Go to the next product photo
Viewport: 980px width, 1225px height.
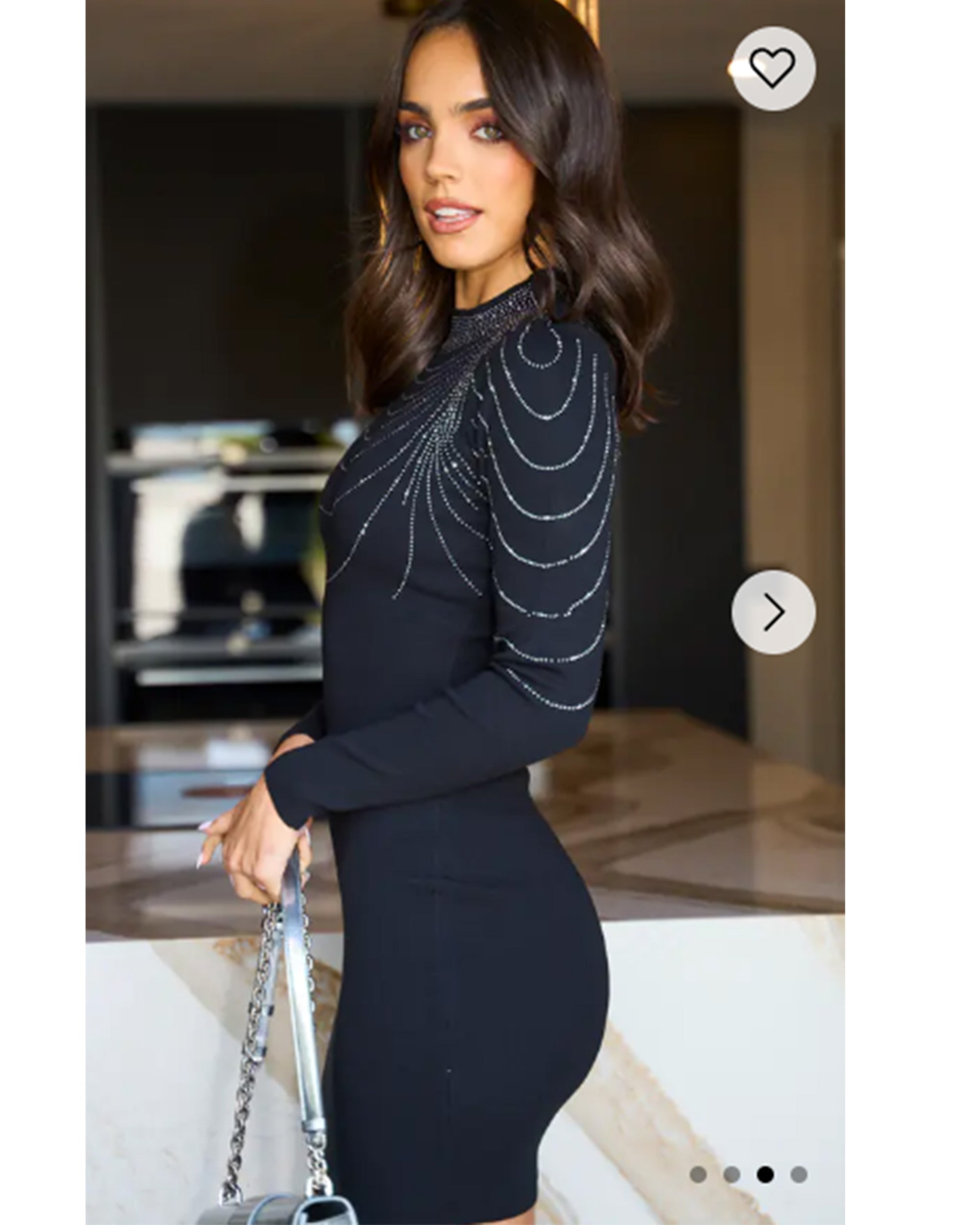(x=773, y=612)
